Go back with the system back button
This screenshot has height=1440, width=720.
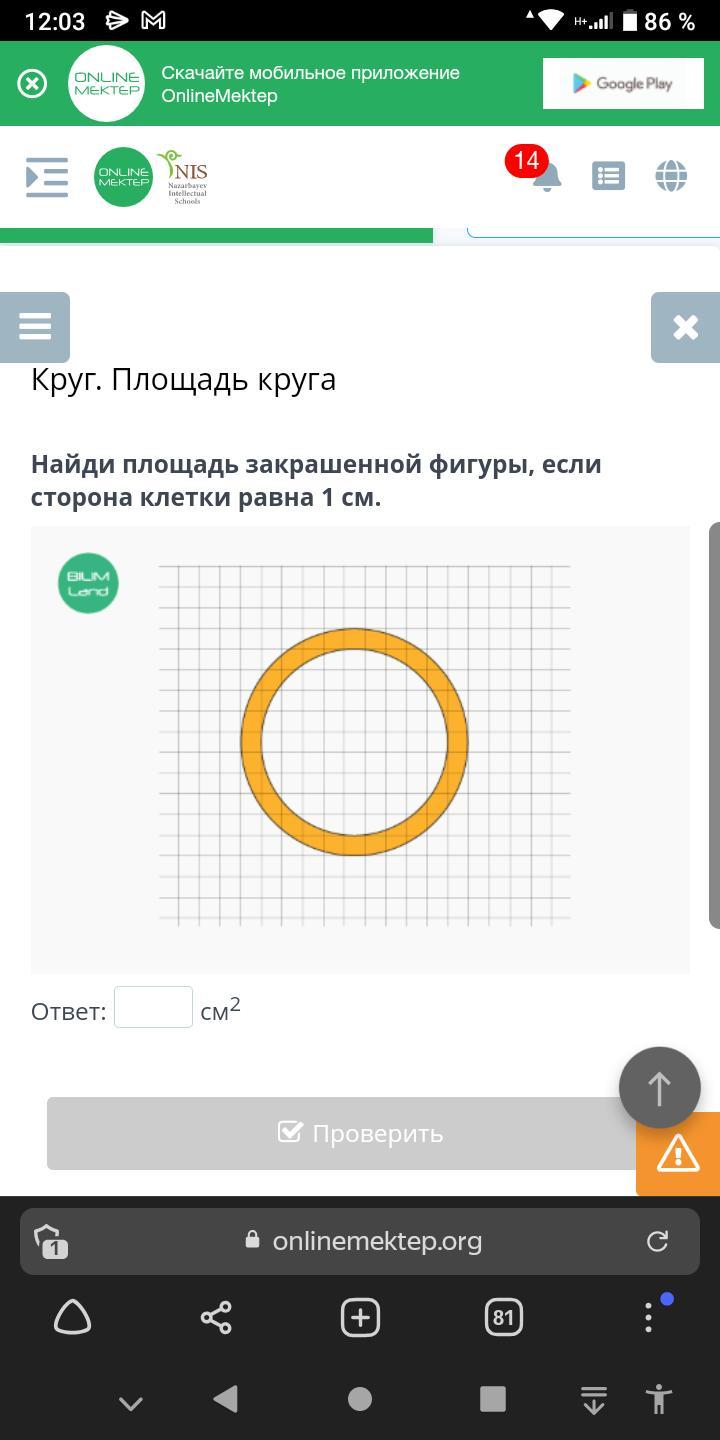[226, 1399]
